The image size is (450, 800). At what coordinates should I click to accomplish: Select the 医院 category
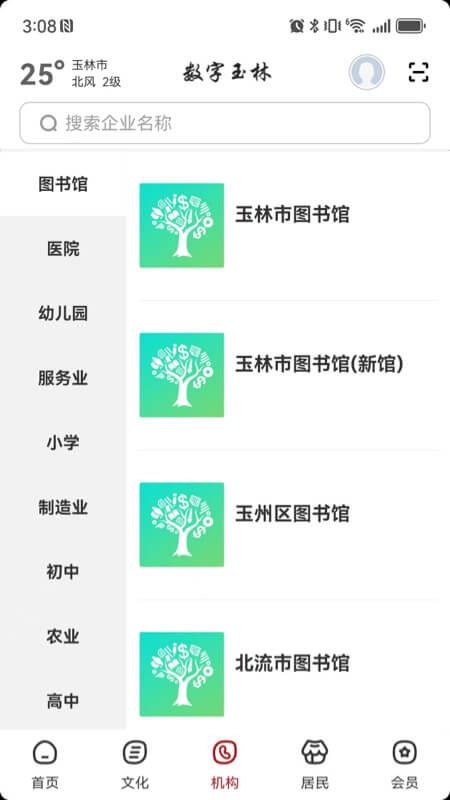click(x=63, y=248)
